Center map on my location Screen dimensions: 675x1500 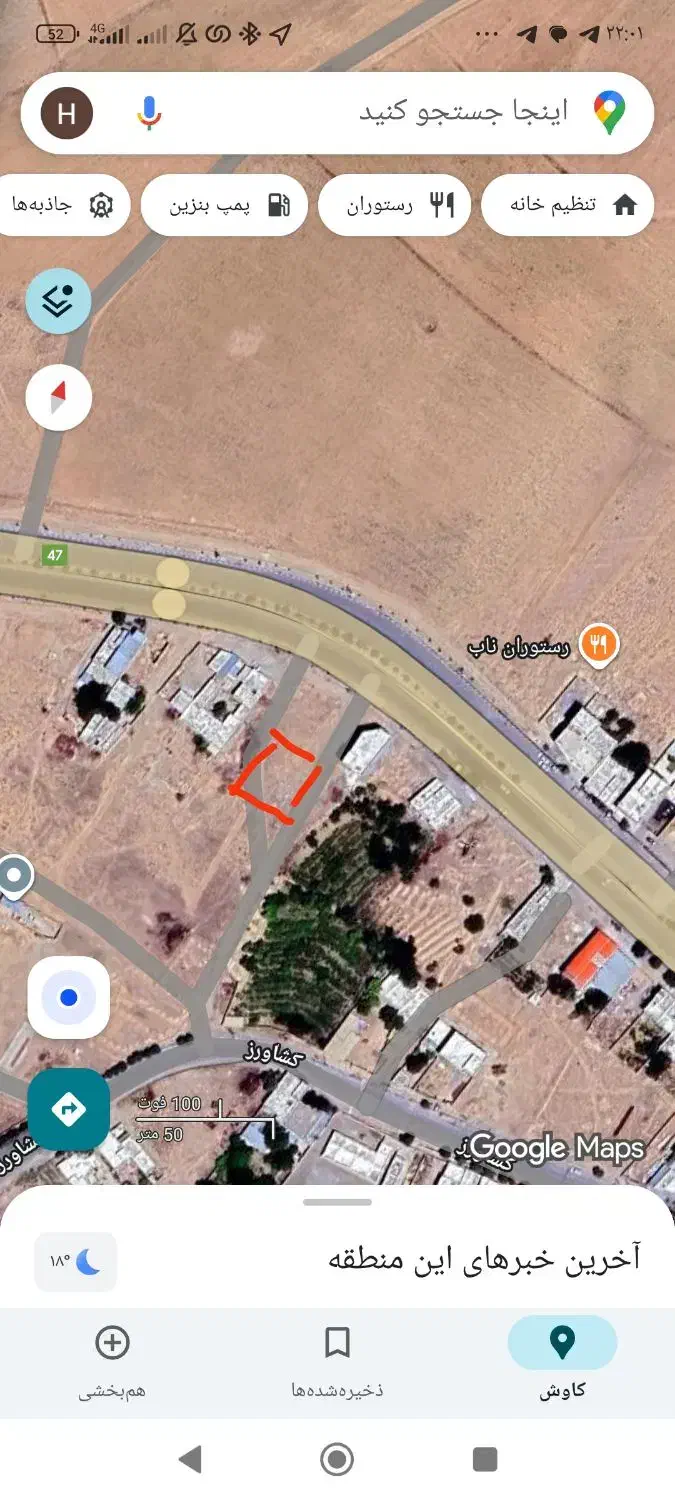(68, 997)
